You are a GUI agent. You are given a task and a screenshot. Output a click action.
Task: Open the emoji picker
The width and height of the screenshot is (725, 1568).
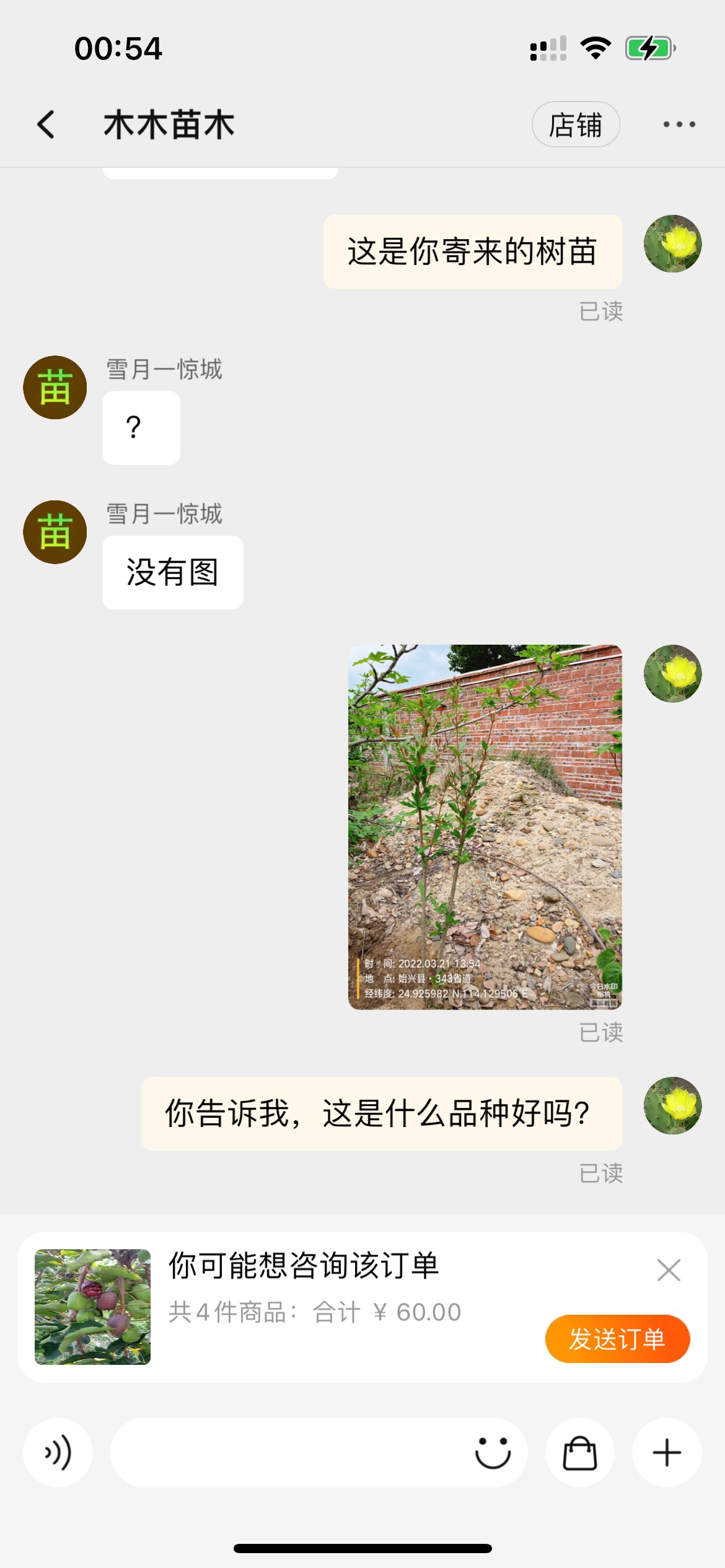point(493,1452)
